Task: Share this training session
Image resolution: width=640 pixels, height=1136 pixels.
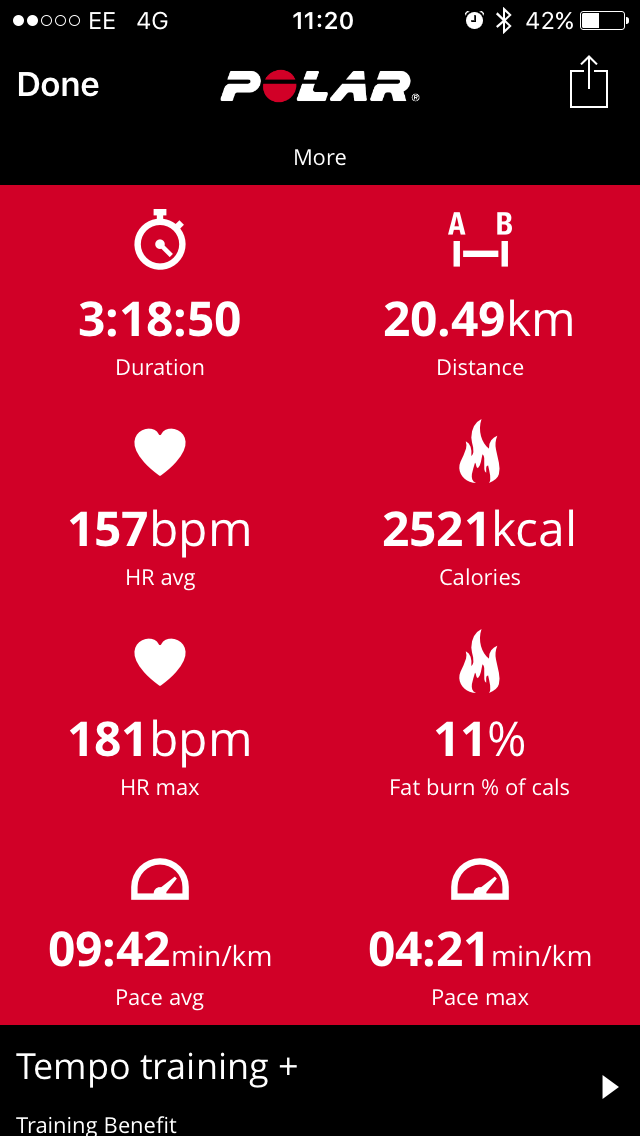Action: tap(588, 82)
